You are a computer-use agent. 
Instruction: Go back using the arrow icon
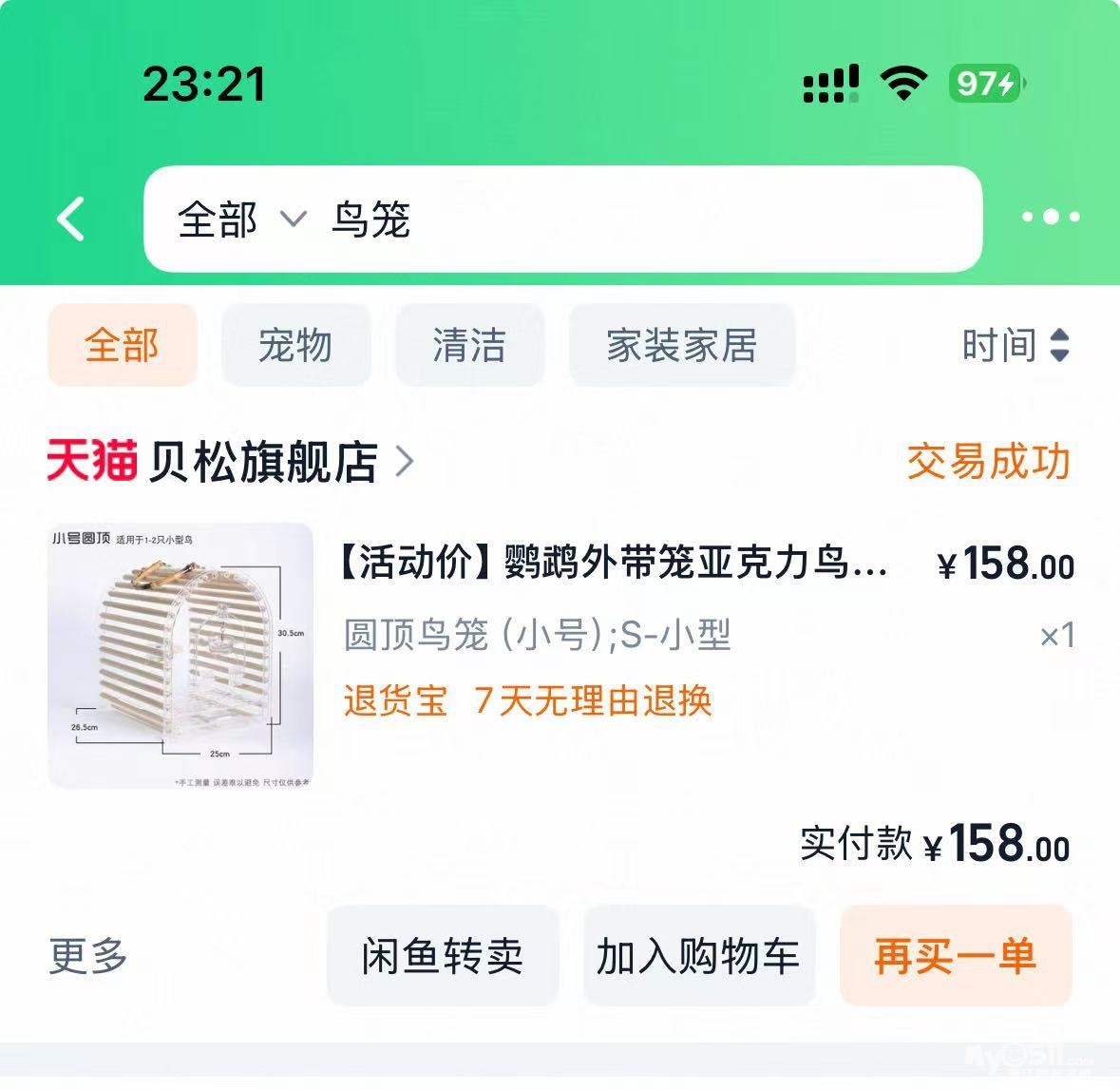pyautogui.click(x=71, y=219)
